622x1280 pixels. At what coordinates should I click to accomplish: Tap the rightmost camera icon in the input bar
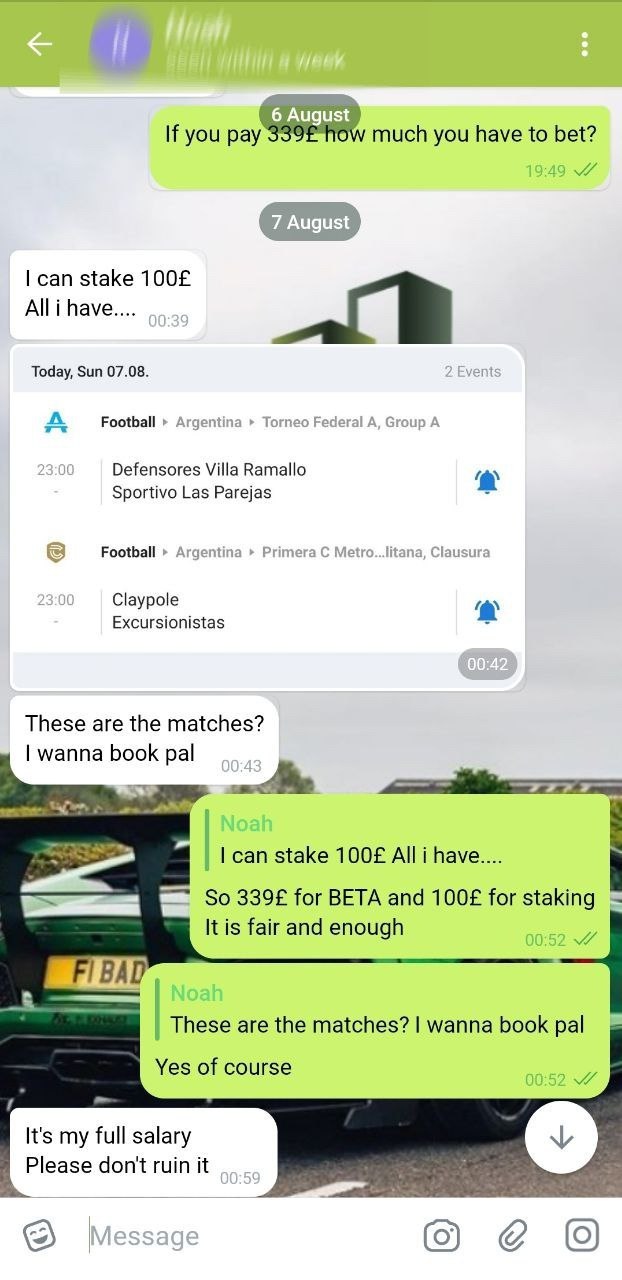click(x=582, y=1236)
